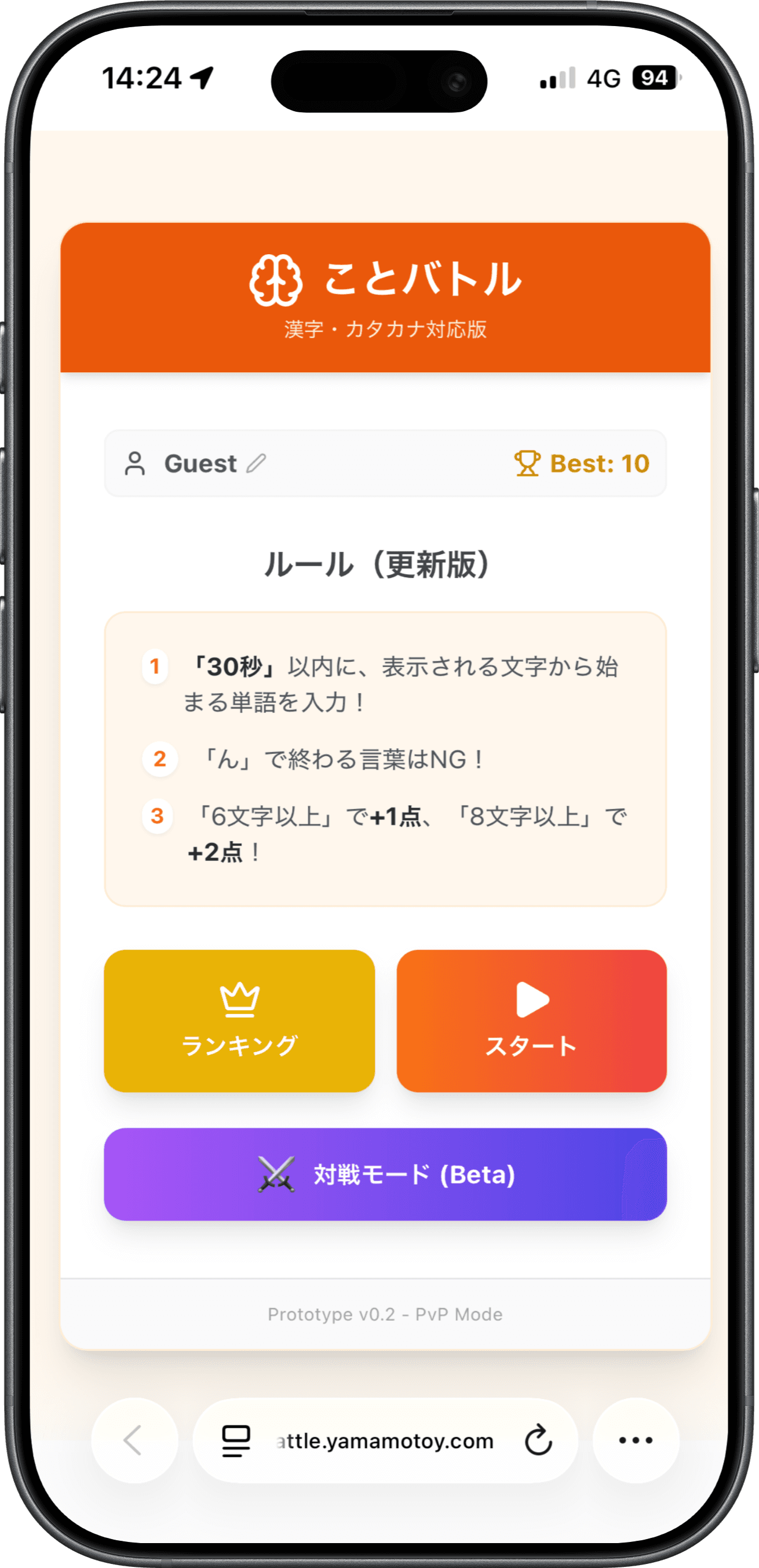Image resolution: width=759 pixels, height=1568 pixels.
Task: Click the trophy icon next to Best: 10
Action: [527, 463]
